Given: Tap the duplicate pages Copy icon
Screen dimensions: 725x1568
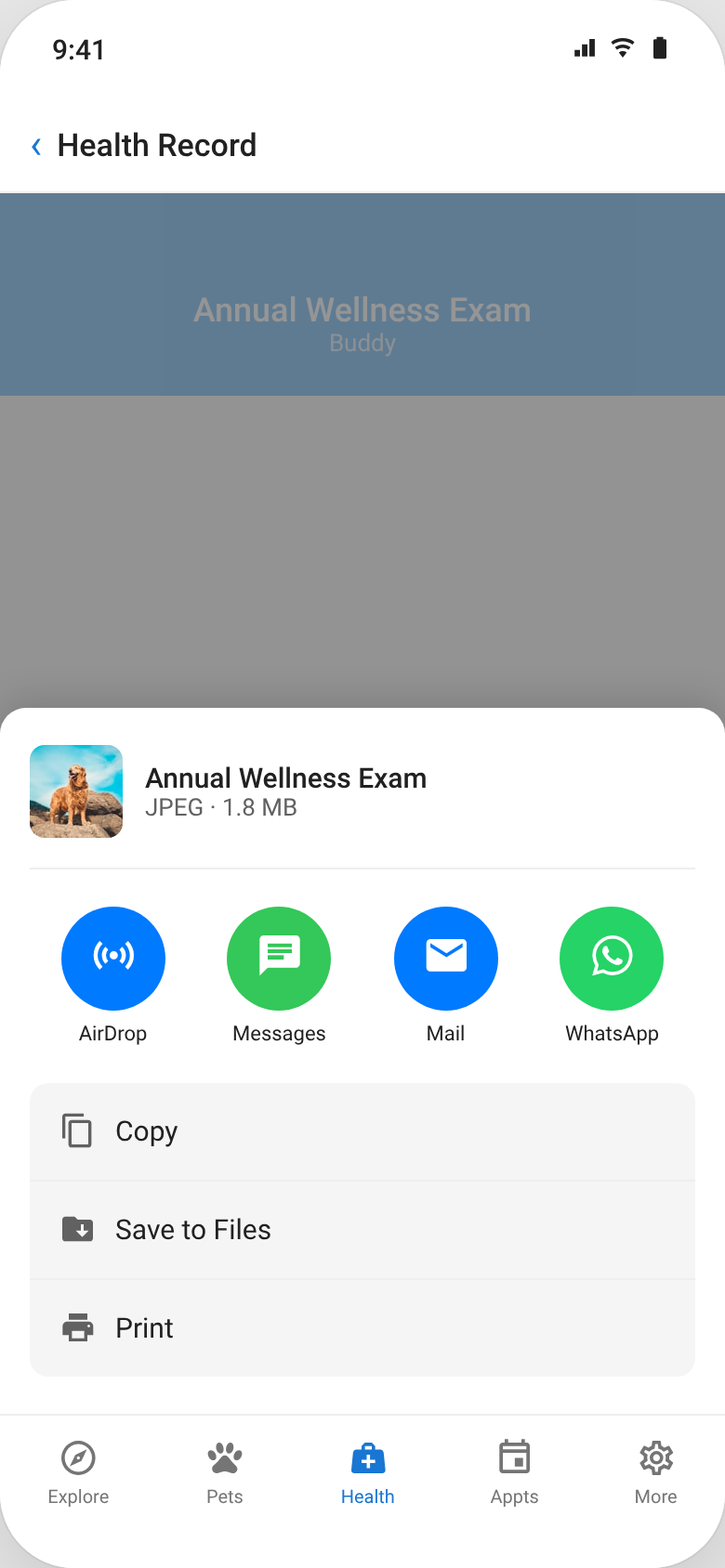Looking at the screenshot, I should point(78,1131).
